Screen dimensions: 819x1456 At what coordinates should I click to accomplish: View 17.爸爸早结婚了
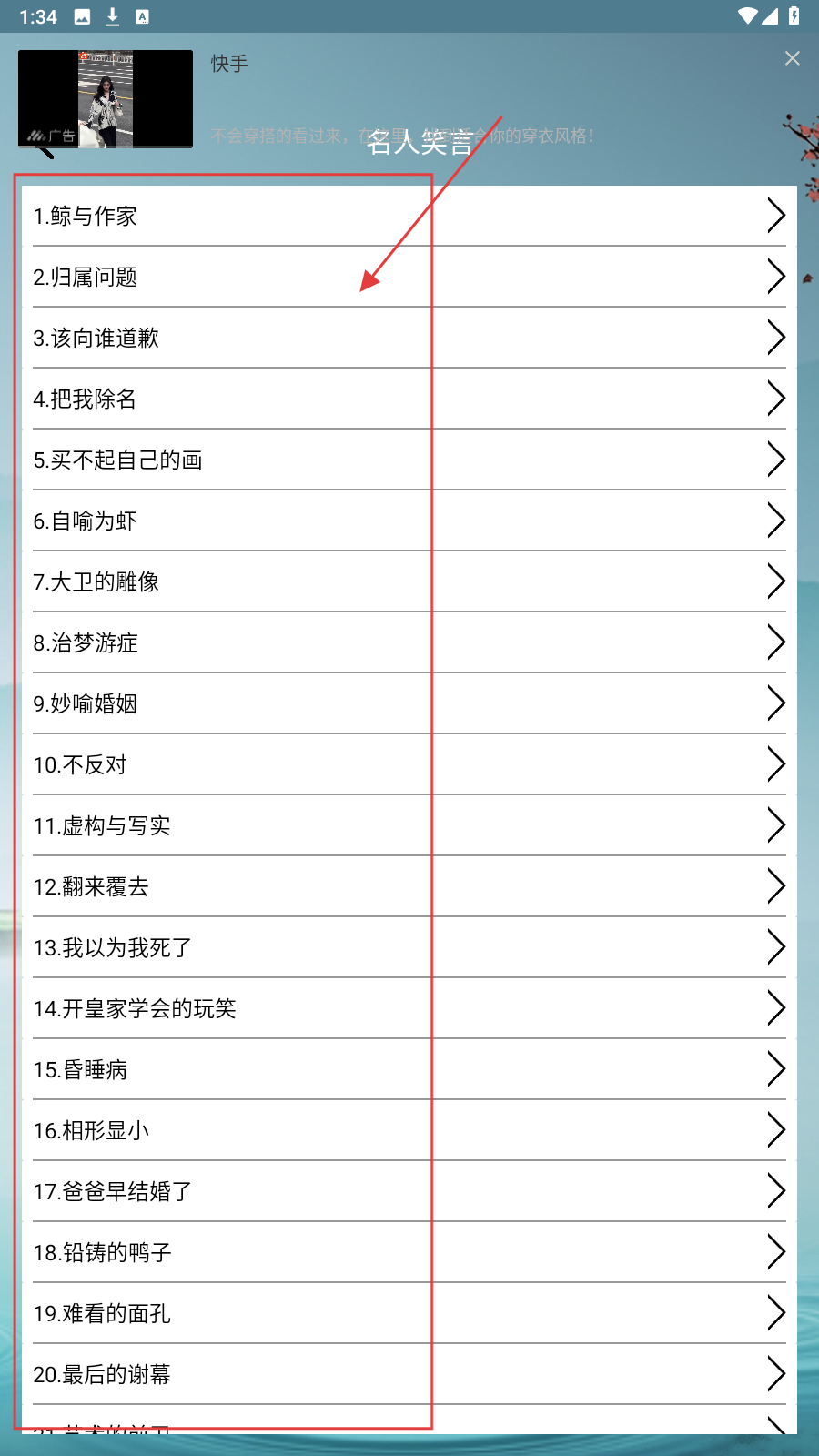pyautogui.click(x=409, y=1191)
